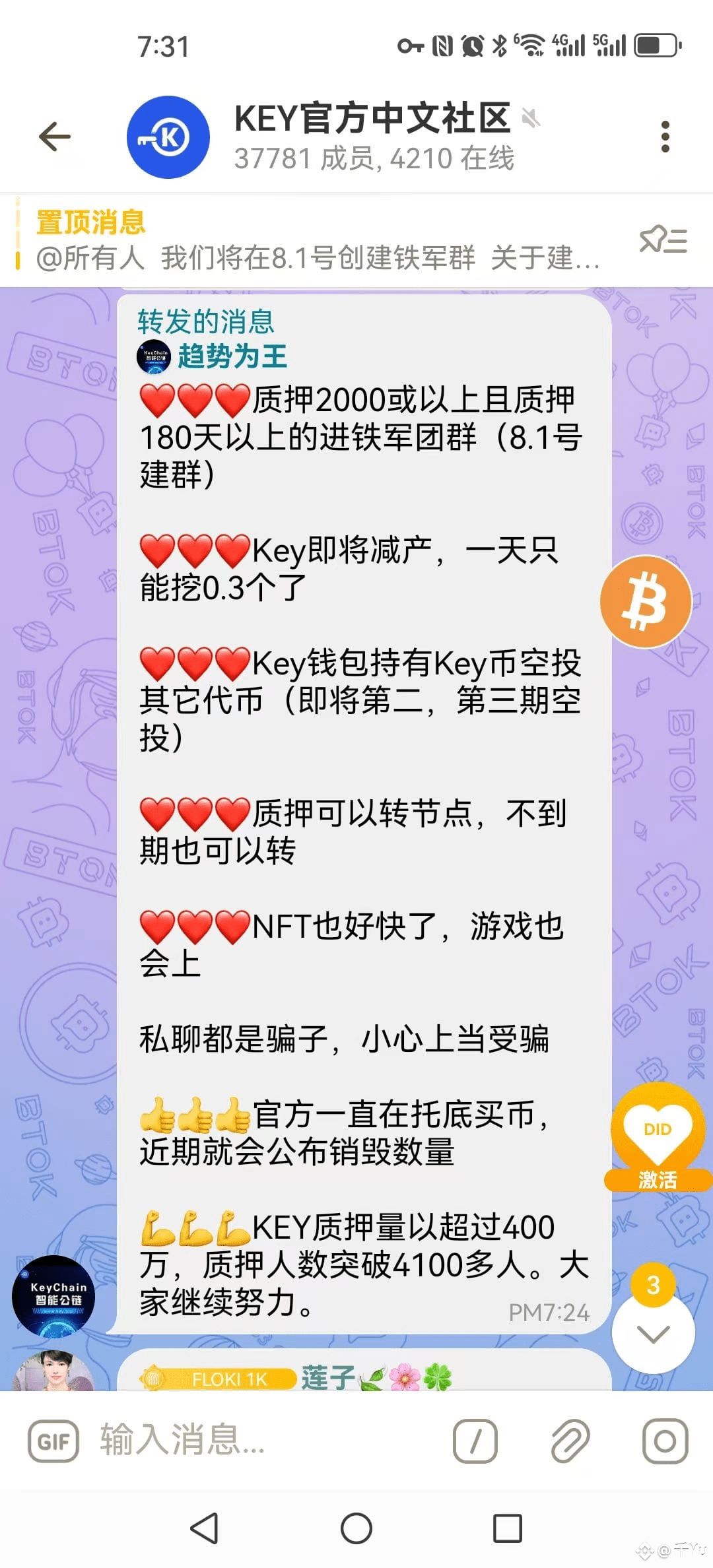
Task: Open the camera icon in input bar
Action: point(665,1441)
